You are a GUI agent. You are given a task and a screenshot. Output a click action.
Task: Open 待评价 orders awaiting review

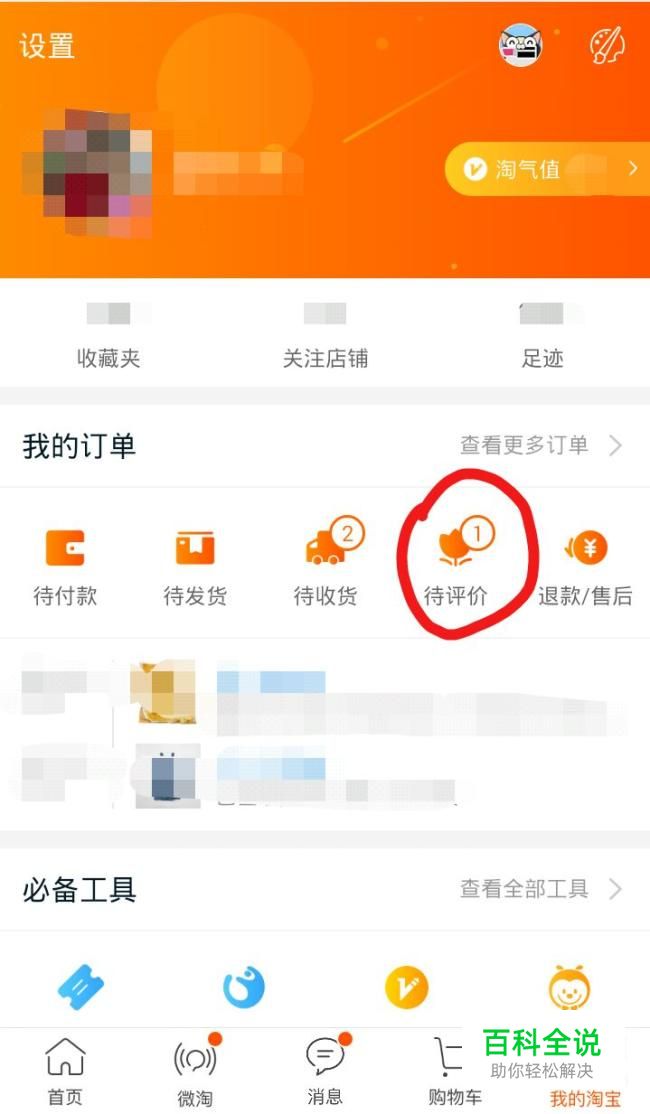[x=456, y=567]
